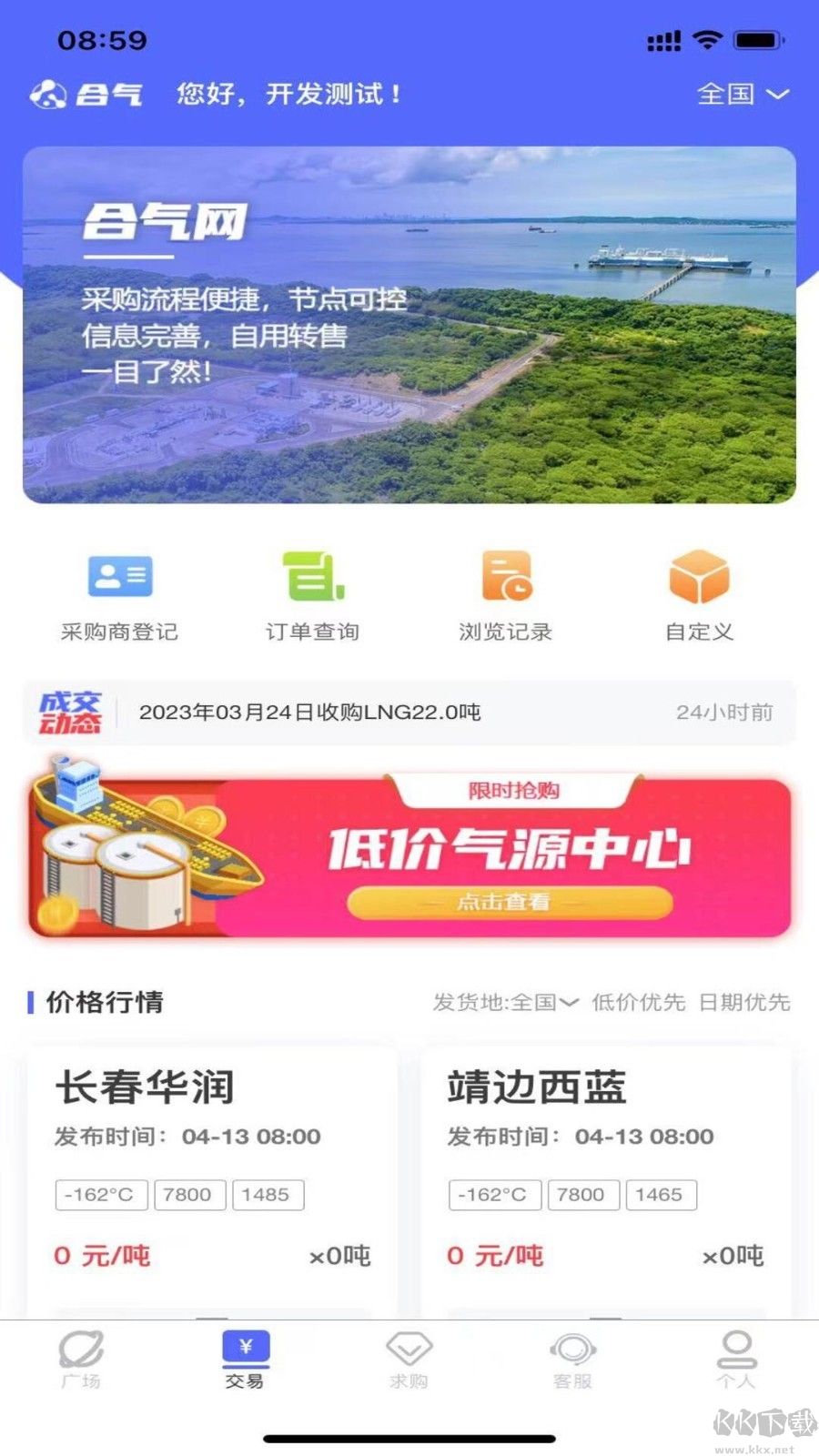Open 浏览记录 browsing history icon

[x=505, y=587]
